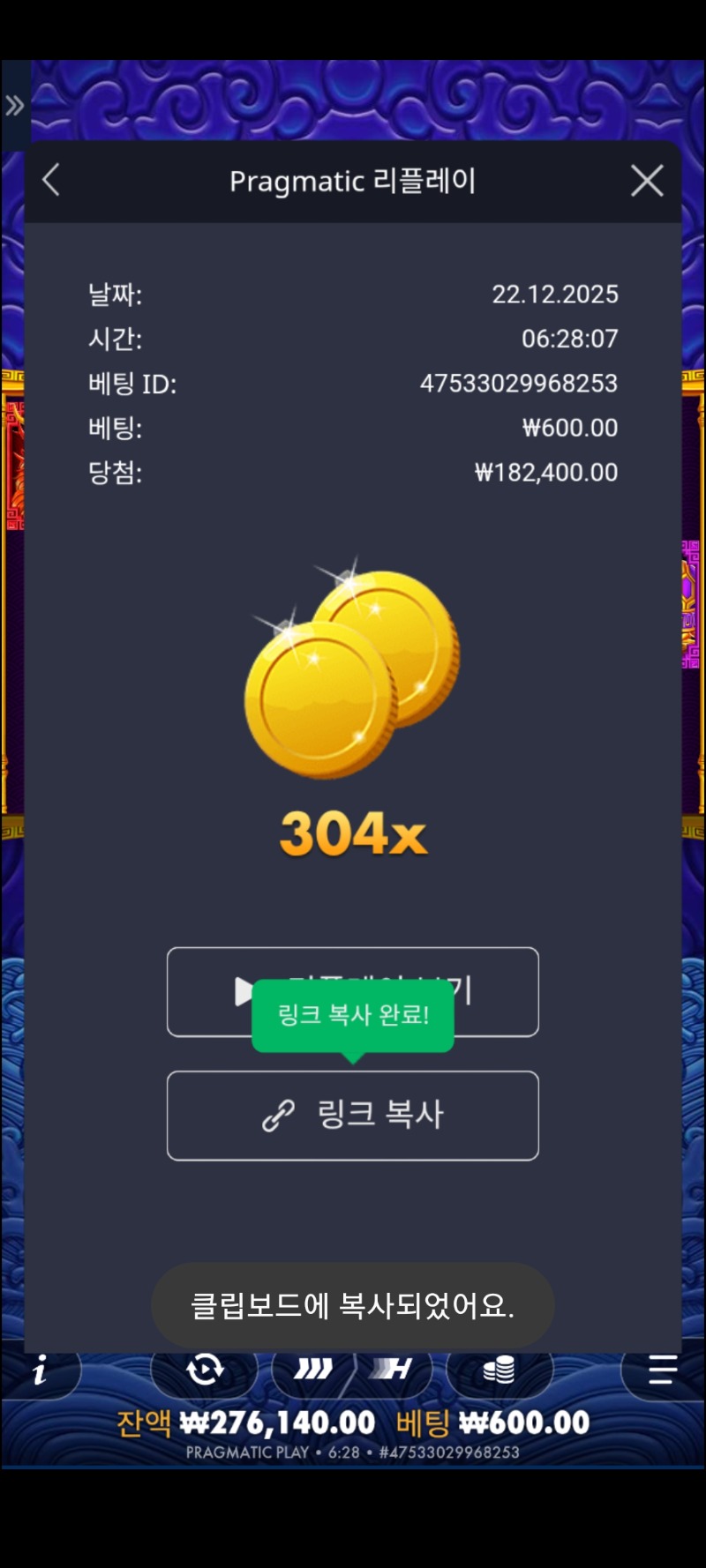Open the game info icon
Screen dimensions: 706x1568
coord(40,1371)
